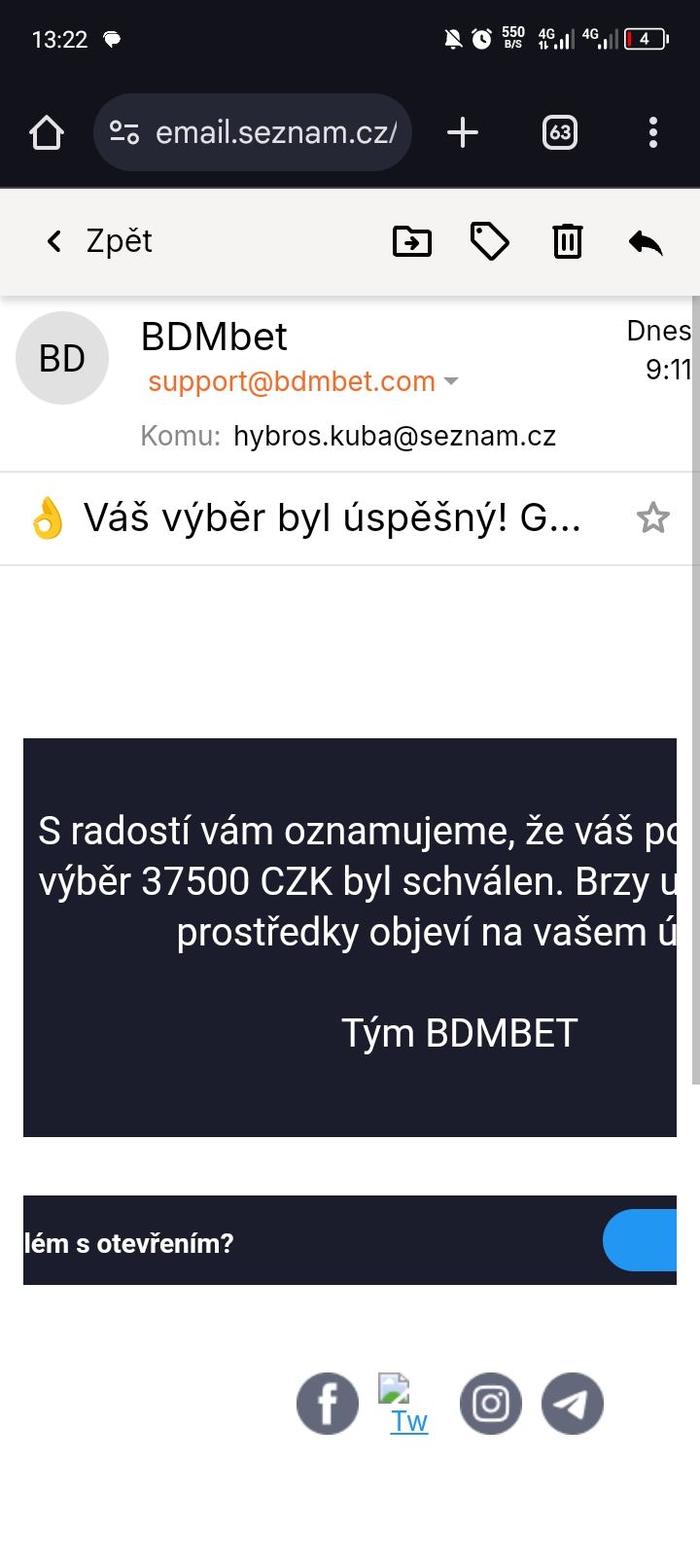Star this email message
The height and width of the screenshot is (1568, 700).
pos(652,517)
